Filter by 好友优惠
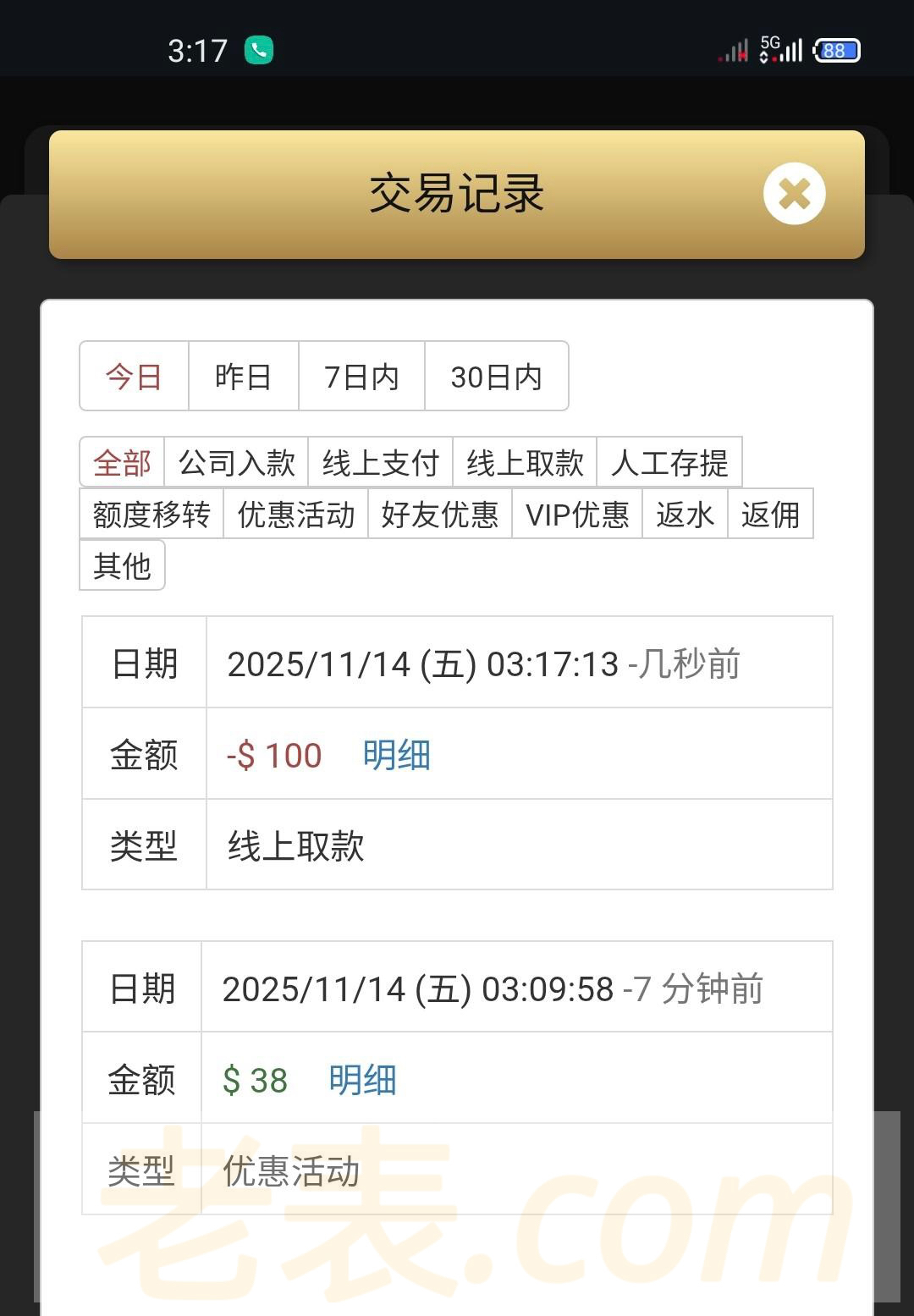Image resolution: width=914 pixels, height=1316 pixels. (439, 515)
